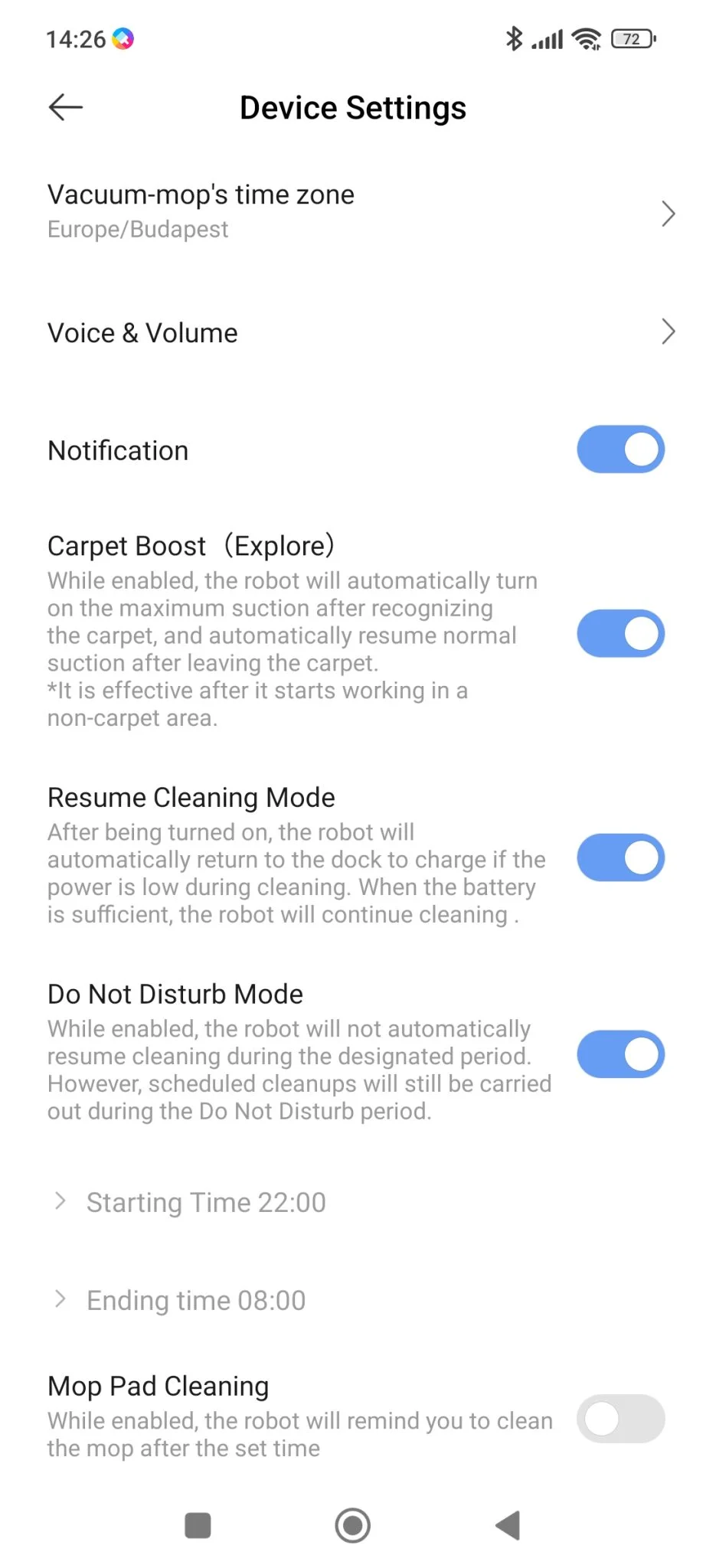Change the Starting Time 22:00
The image size is (706, 1568).
tap(205, 1202)
